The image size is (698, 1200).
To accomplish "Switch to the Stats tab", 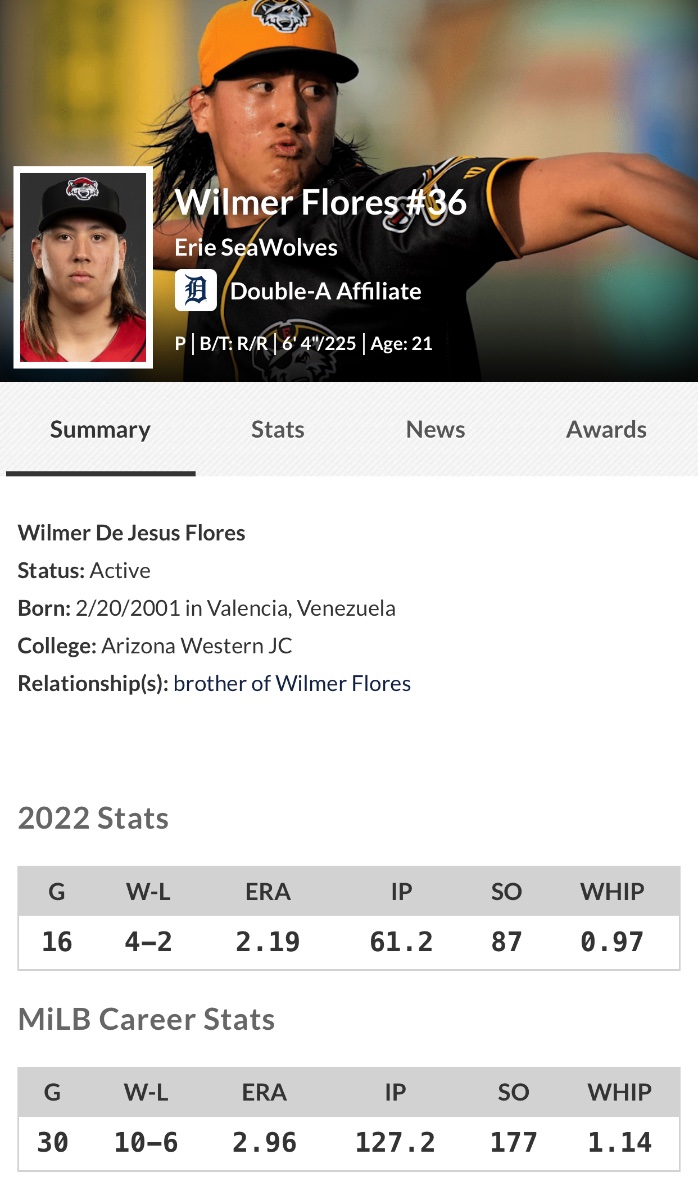I will [277, 430].
